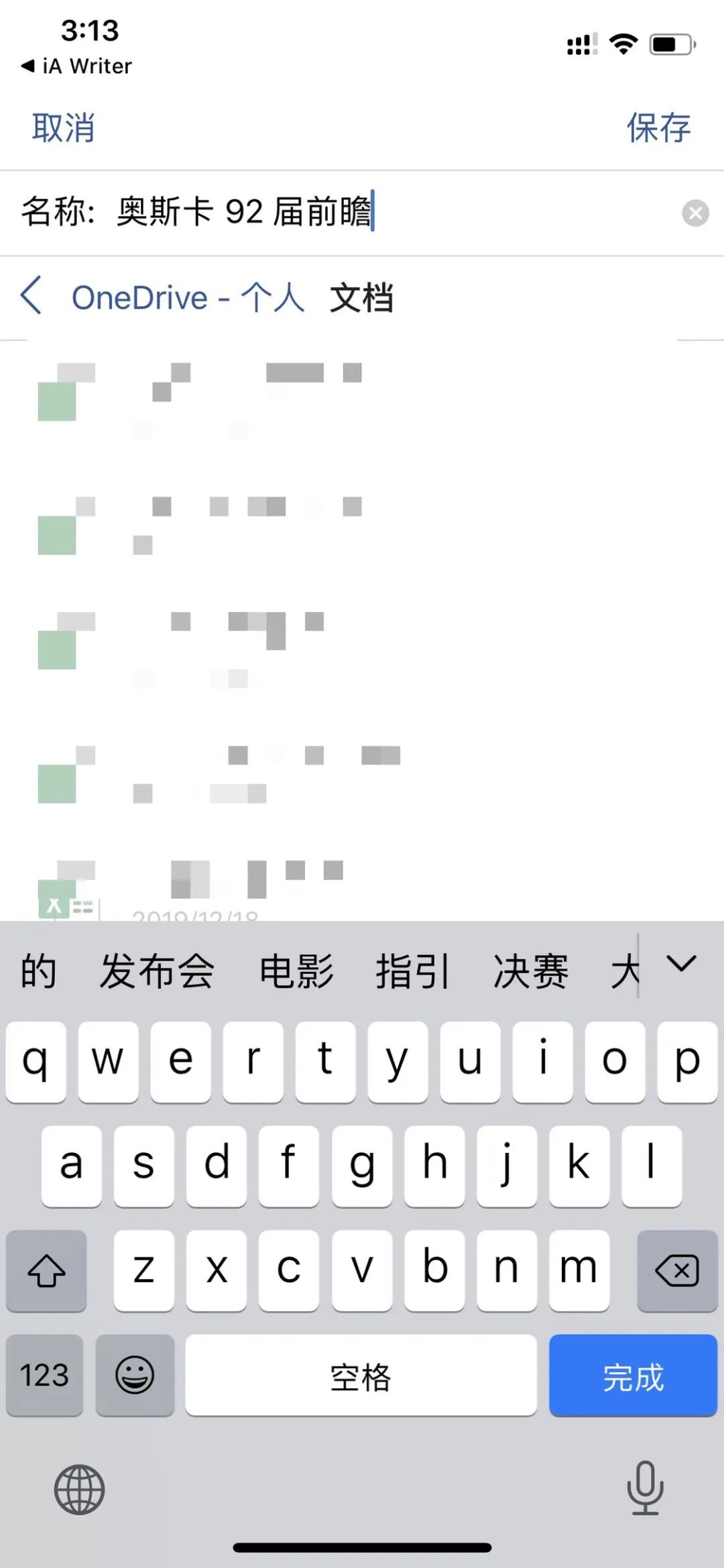This screenshot has height=1568, width=724.
Task: Expand the keyboard candidate list
Action: click(x=682, y=964)
